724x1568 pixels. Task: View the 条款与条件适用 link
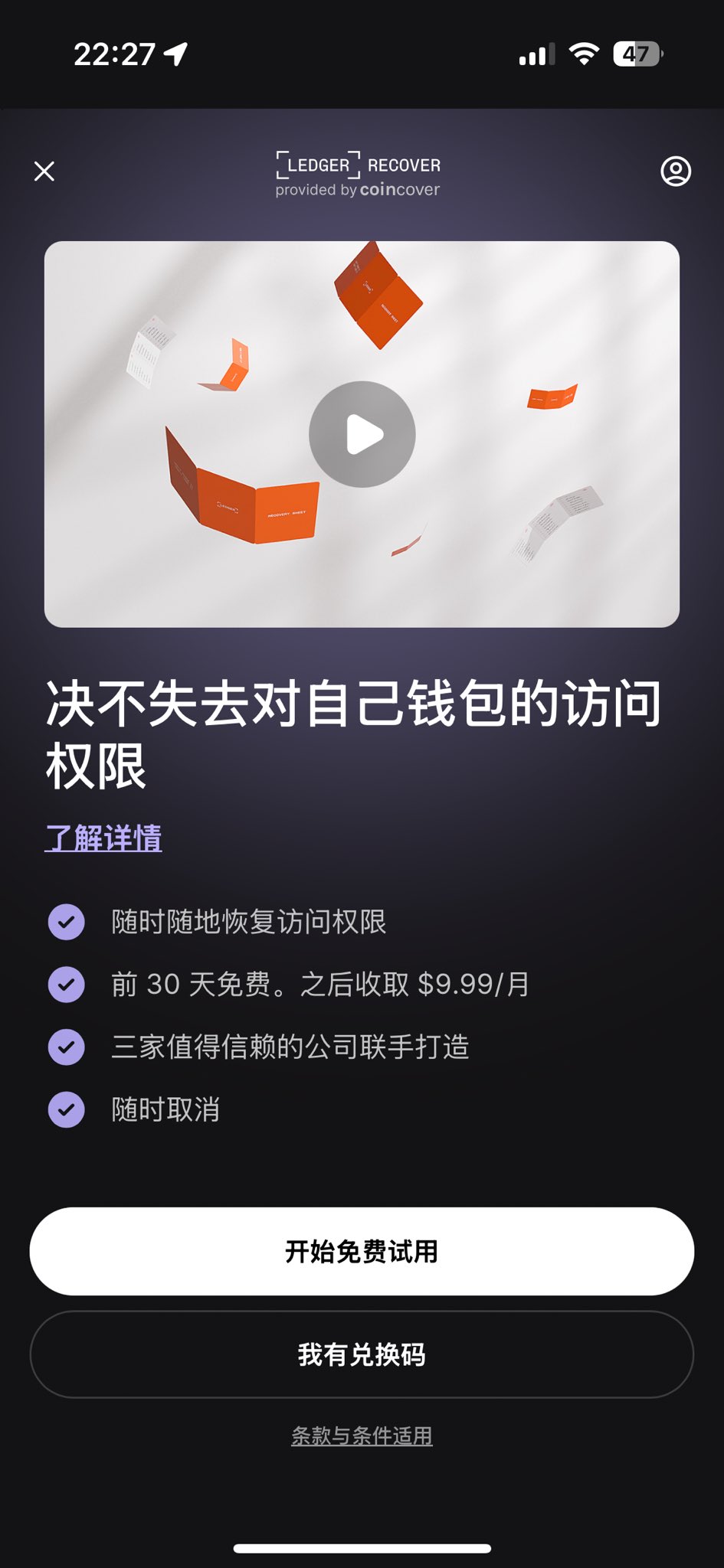[x=362, y=1436]
